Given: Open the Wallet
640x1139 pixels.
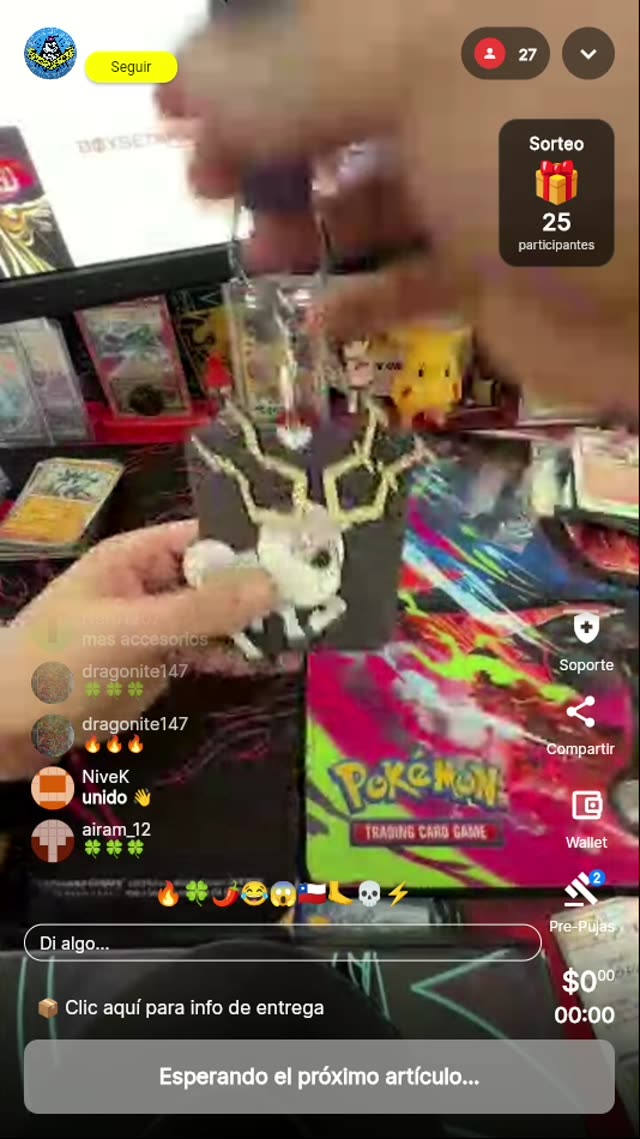Looking at the screenshot, I should click(x=586, y=817).
